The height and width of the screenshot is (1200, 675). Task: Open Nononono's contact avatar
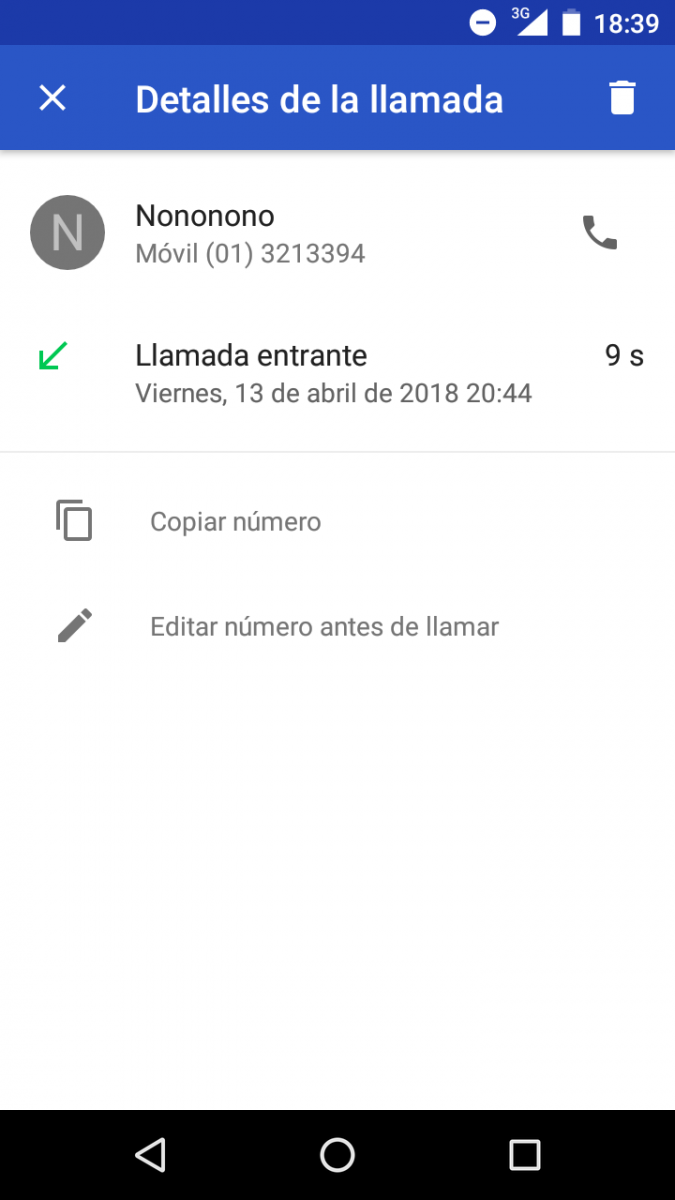coord(67,233)
